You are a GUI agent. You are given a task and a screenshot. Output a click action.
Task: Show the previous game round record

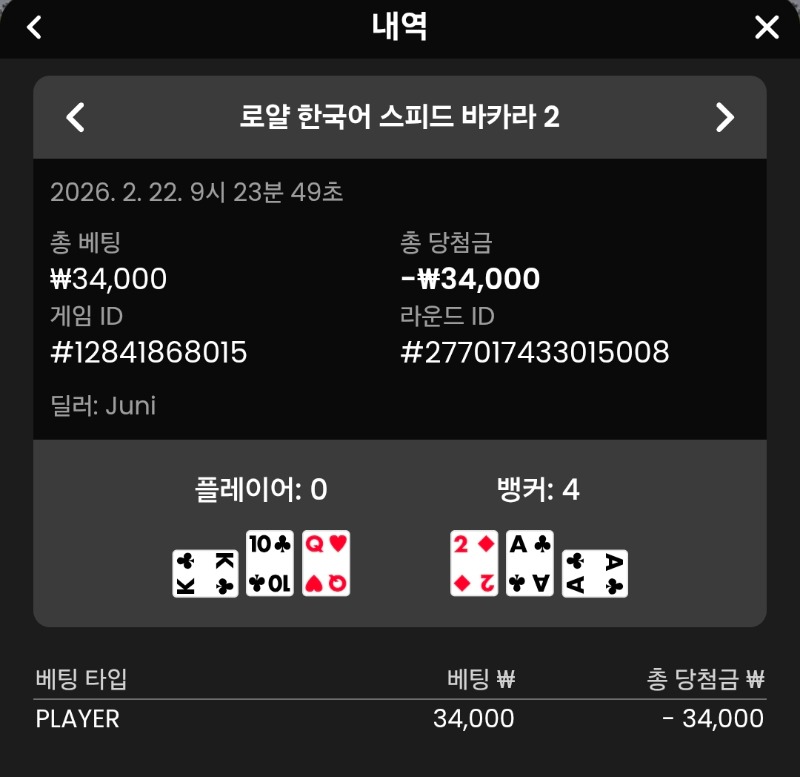coord(75,117)
